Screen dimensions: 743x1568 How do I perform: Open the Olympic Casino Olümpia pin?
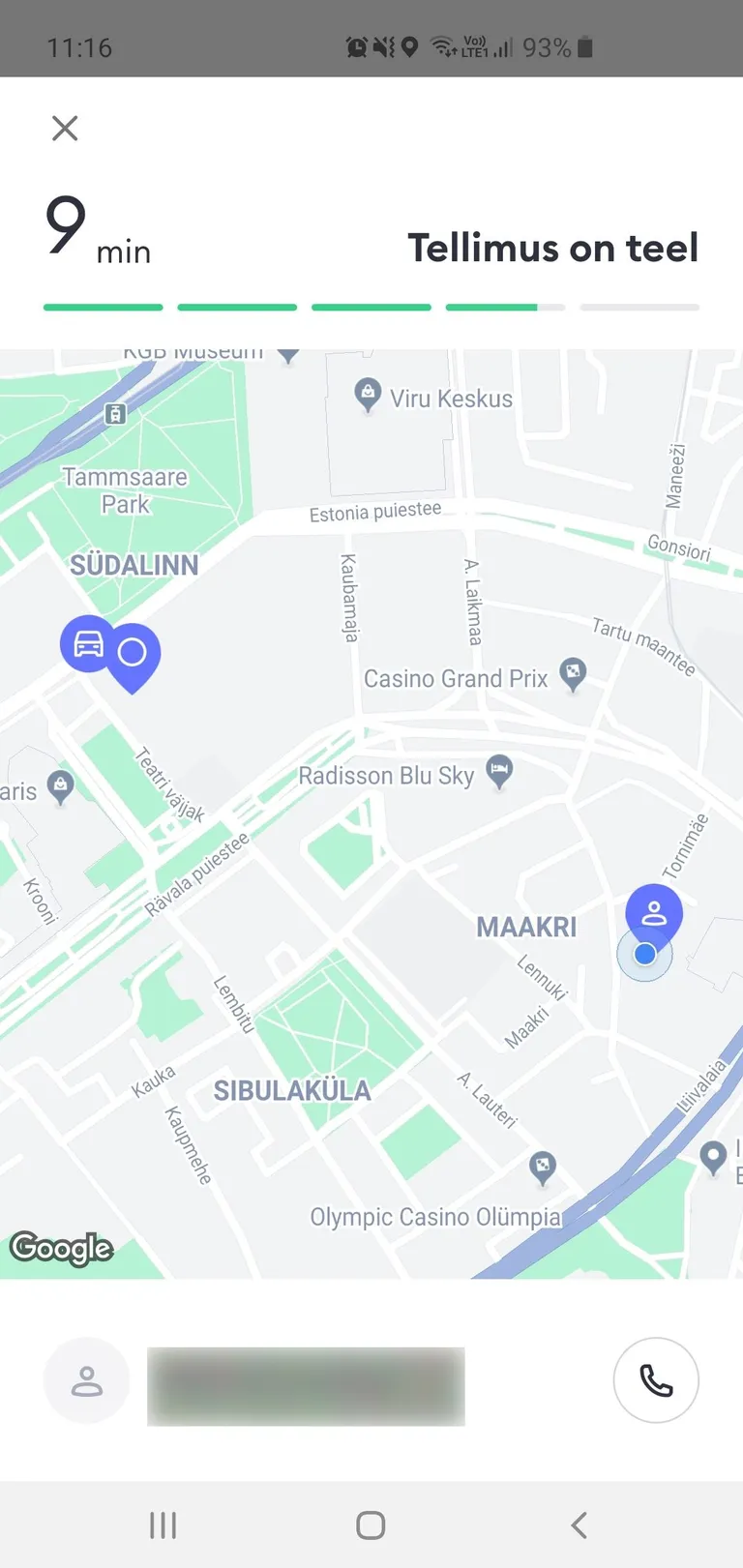click(543, 1167)
